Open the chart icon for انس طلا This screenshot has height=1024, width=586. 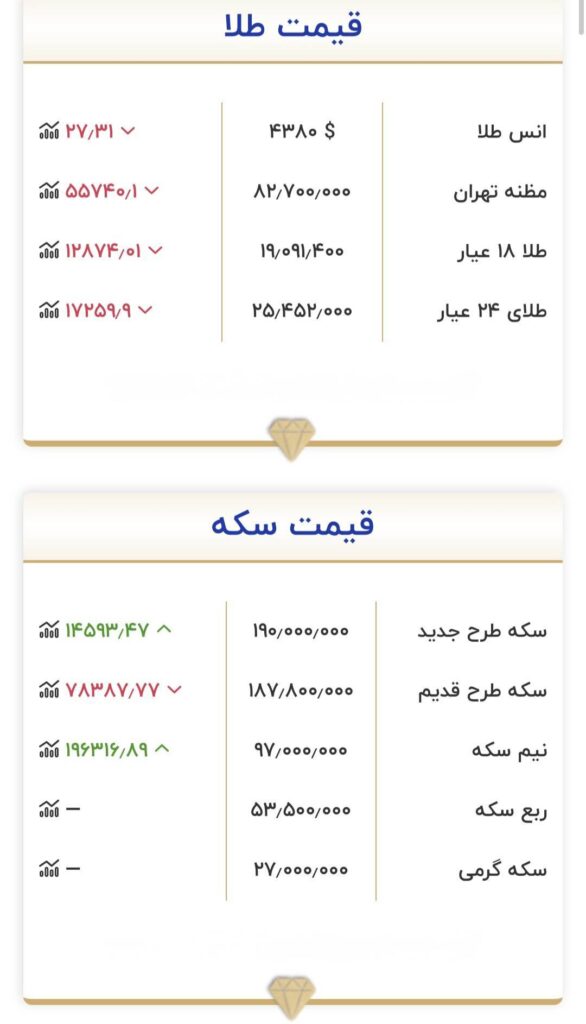49,131
